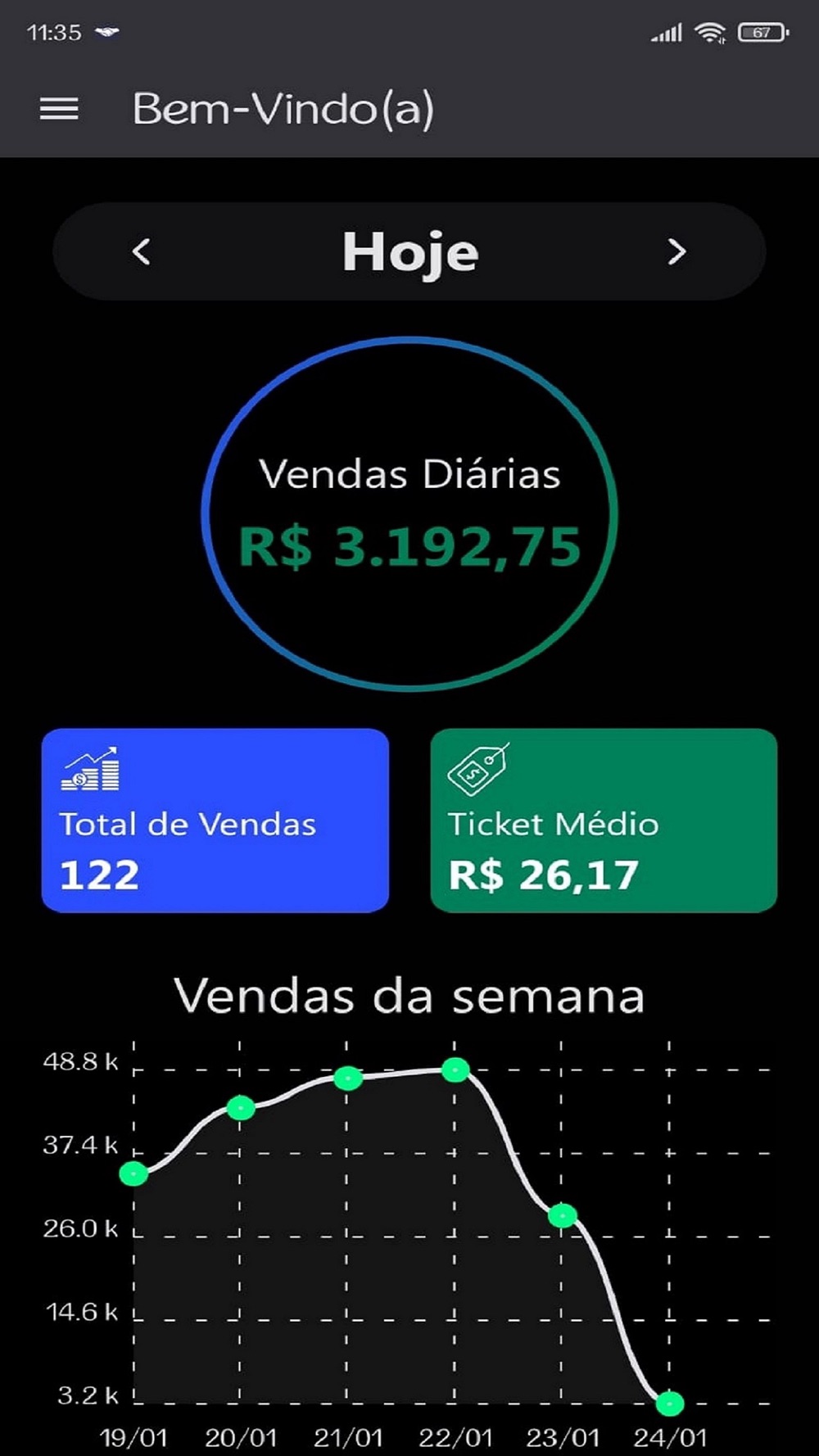Select the 22/01 point on weekly chart
The width and height of the screenshot is (819, 1456).
tap(455, 1069)
